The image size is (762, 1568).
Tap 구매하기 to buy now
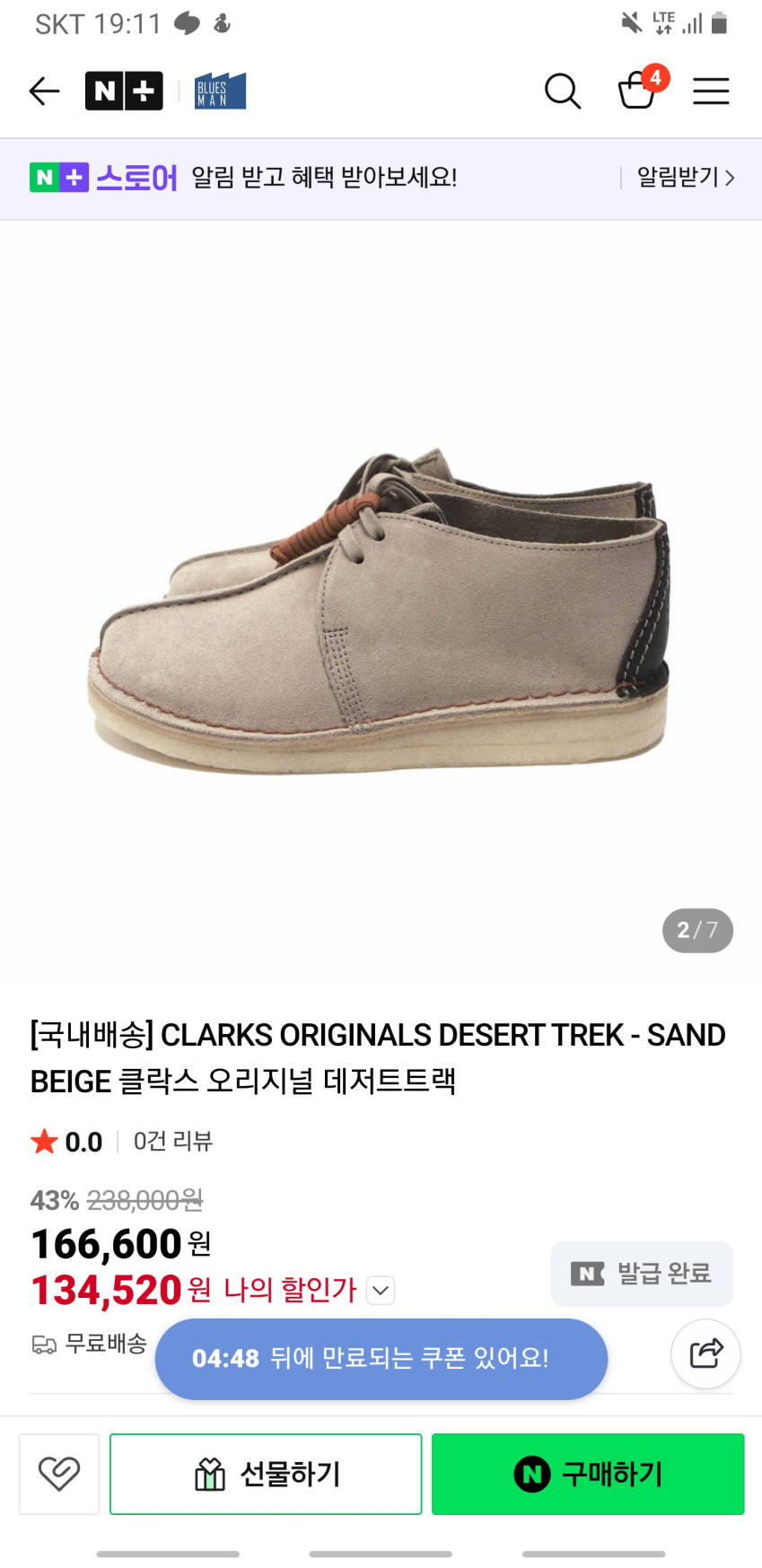tap(588, 1474)
